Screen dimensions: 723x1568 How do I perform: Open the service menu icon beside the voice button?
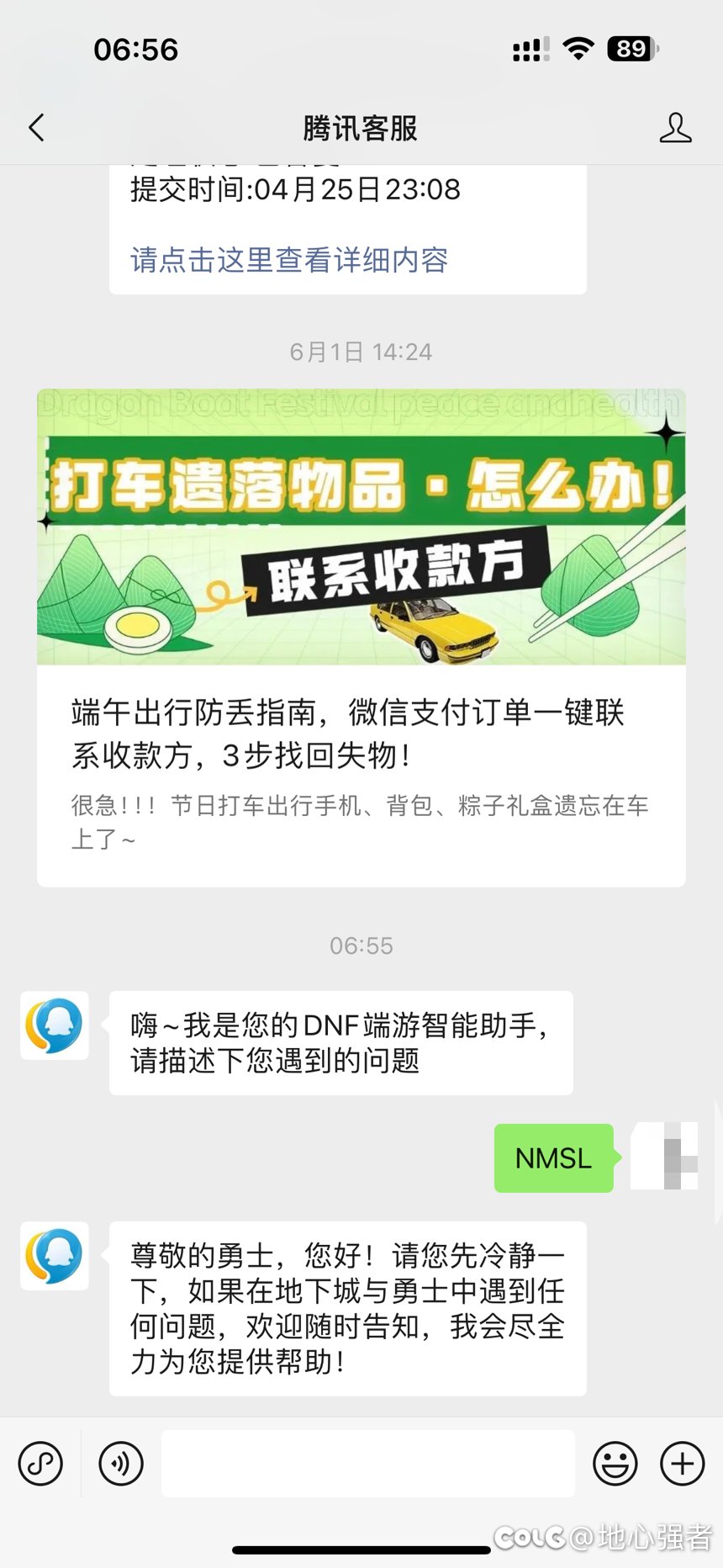(x=40, y=1464)
